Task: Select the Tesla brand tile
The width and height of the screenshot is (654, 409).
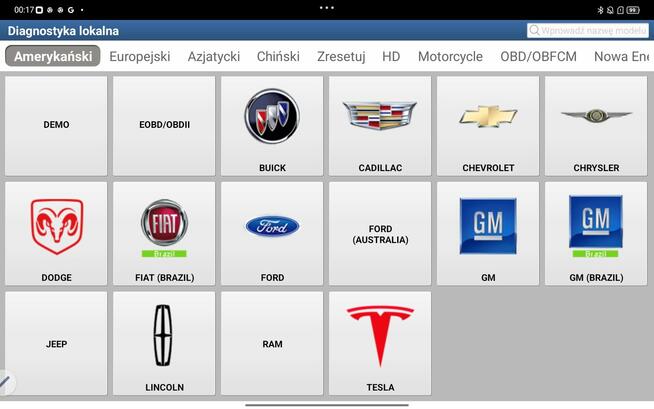Action: (380, 343)
